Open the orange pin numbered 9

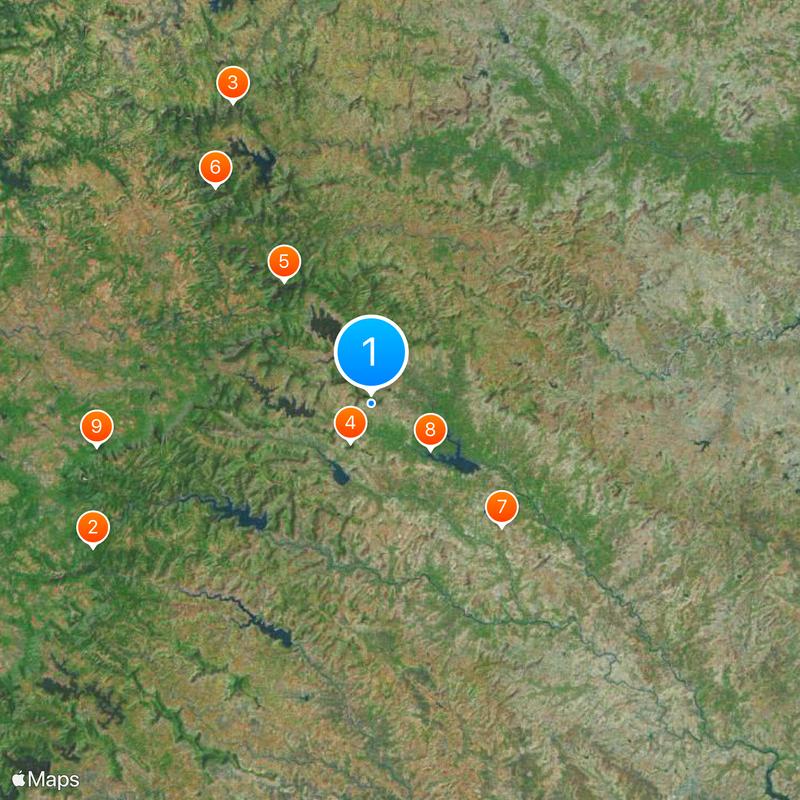96,427
